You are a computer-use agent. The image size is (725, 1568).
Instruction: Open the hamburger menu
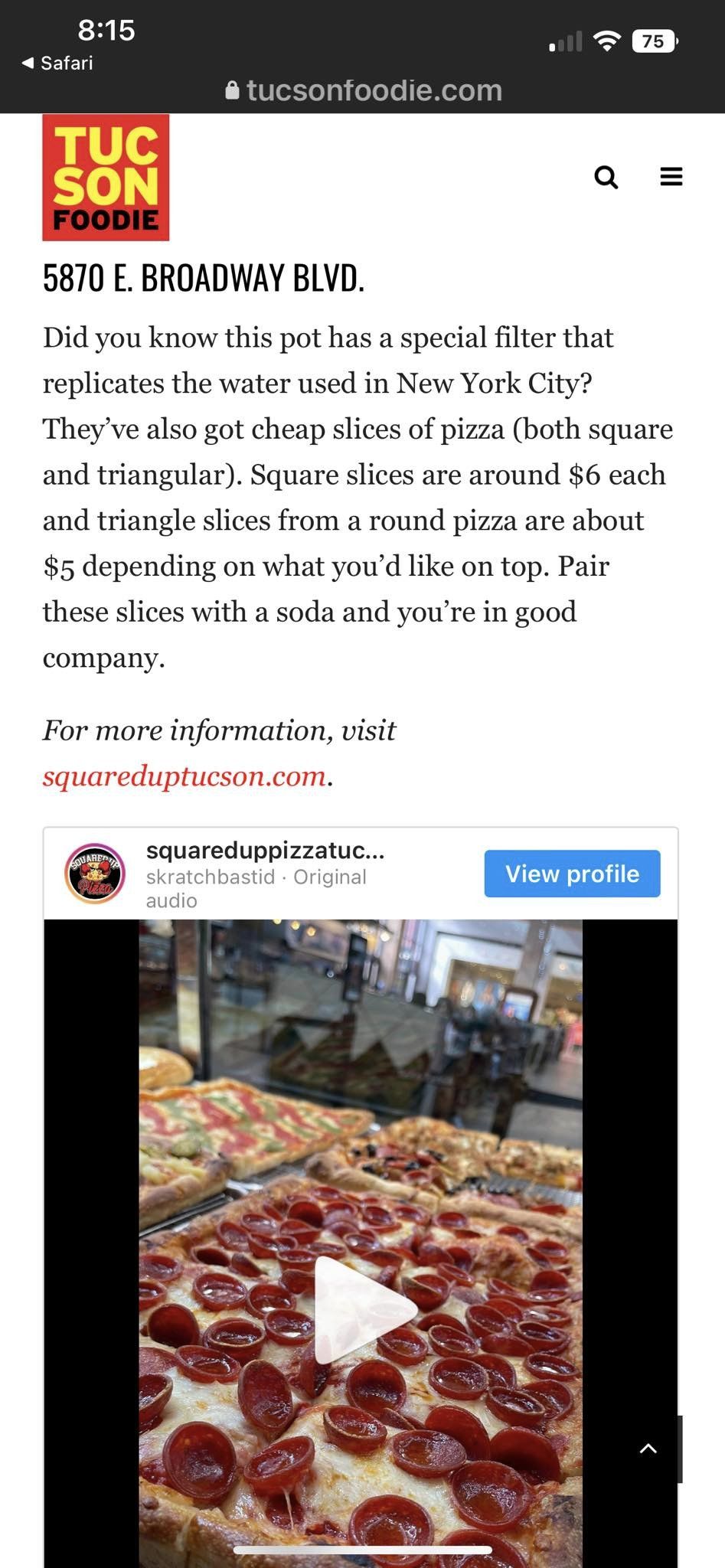pos(671,177)
